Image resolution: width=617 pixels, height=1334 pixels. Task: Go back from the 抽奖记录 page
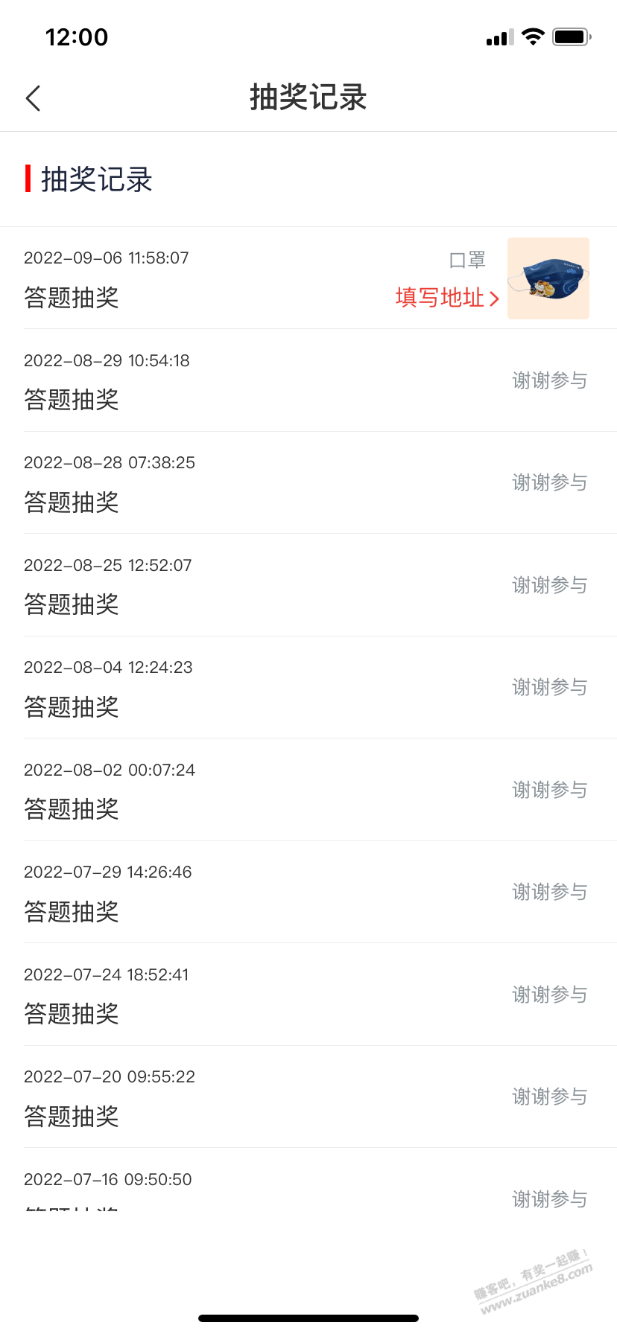coord(34,98)
